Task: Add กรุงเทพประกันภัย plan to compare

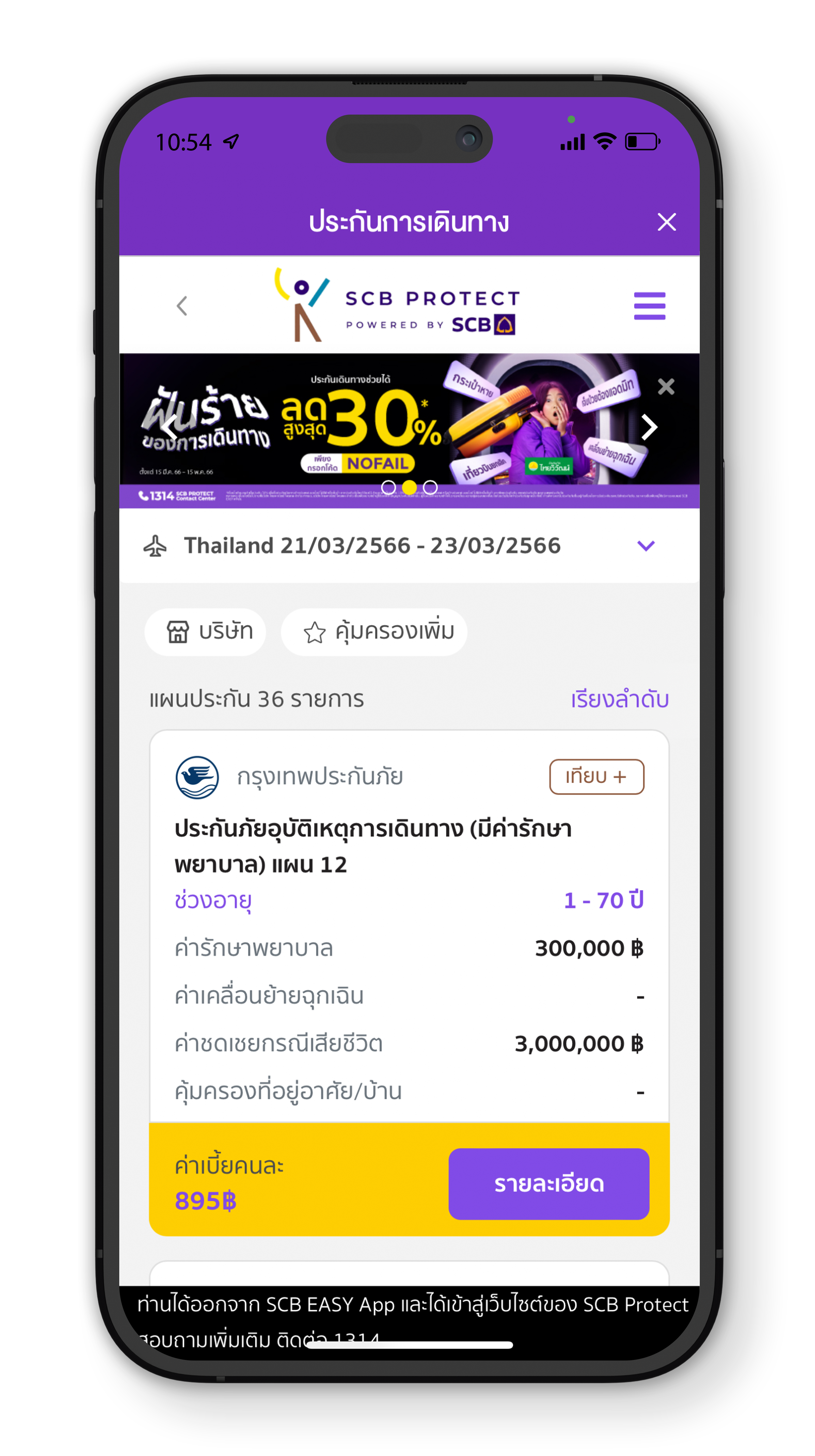Action: pyautogui.click(x=596, y=777)
